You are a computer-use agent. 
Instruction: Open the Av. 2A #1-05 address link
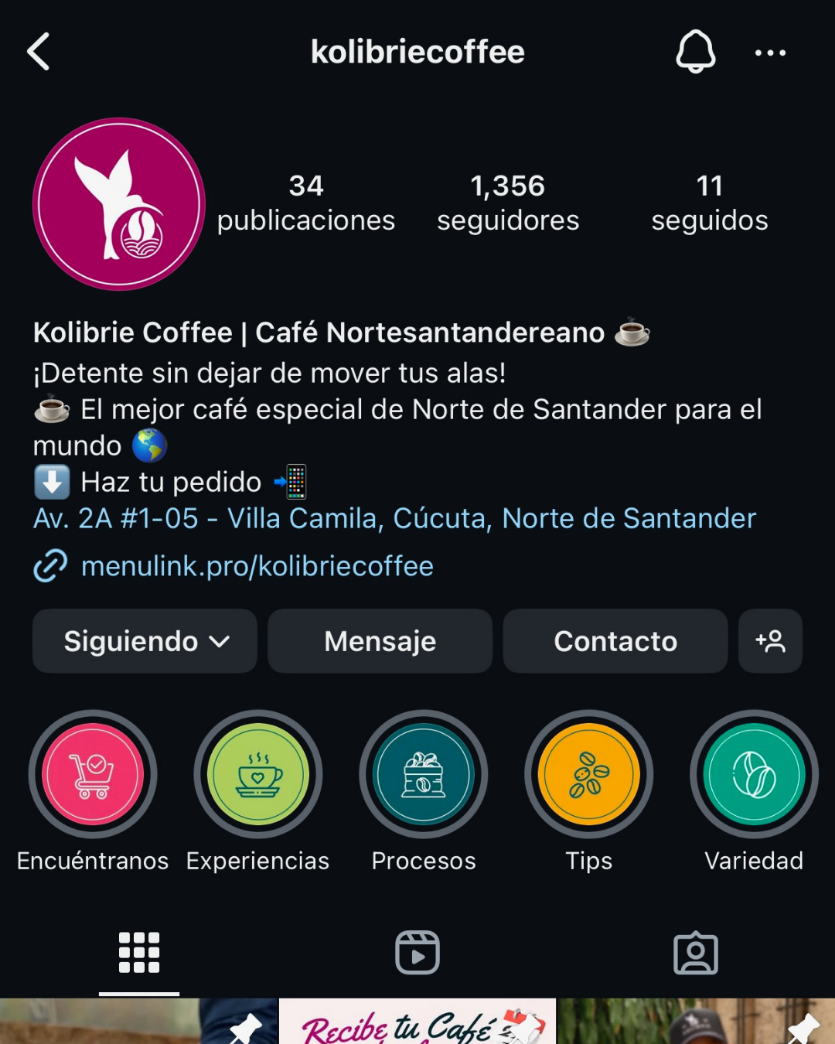[394, 518]
